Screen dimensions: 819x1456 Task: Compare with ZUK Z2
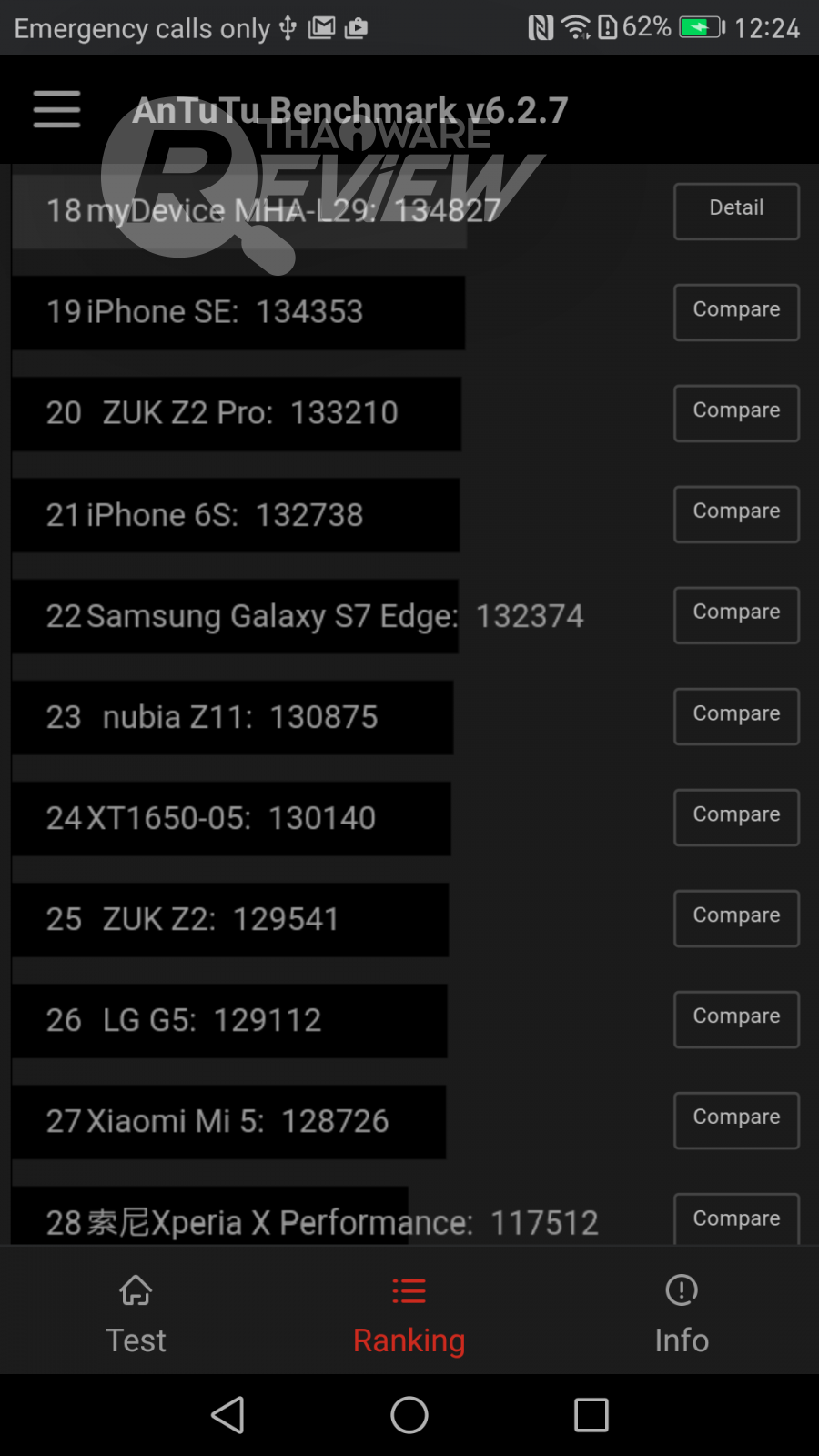point(736,918)
